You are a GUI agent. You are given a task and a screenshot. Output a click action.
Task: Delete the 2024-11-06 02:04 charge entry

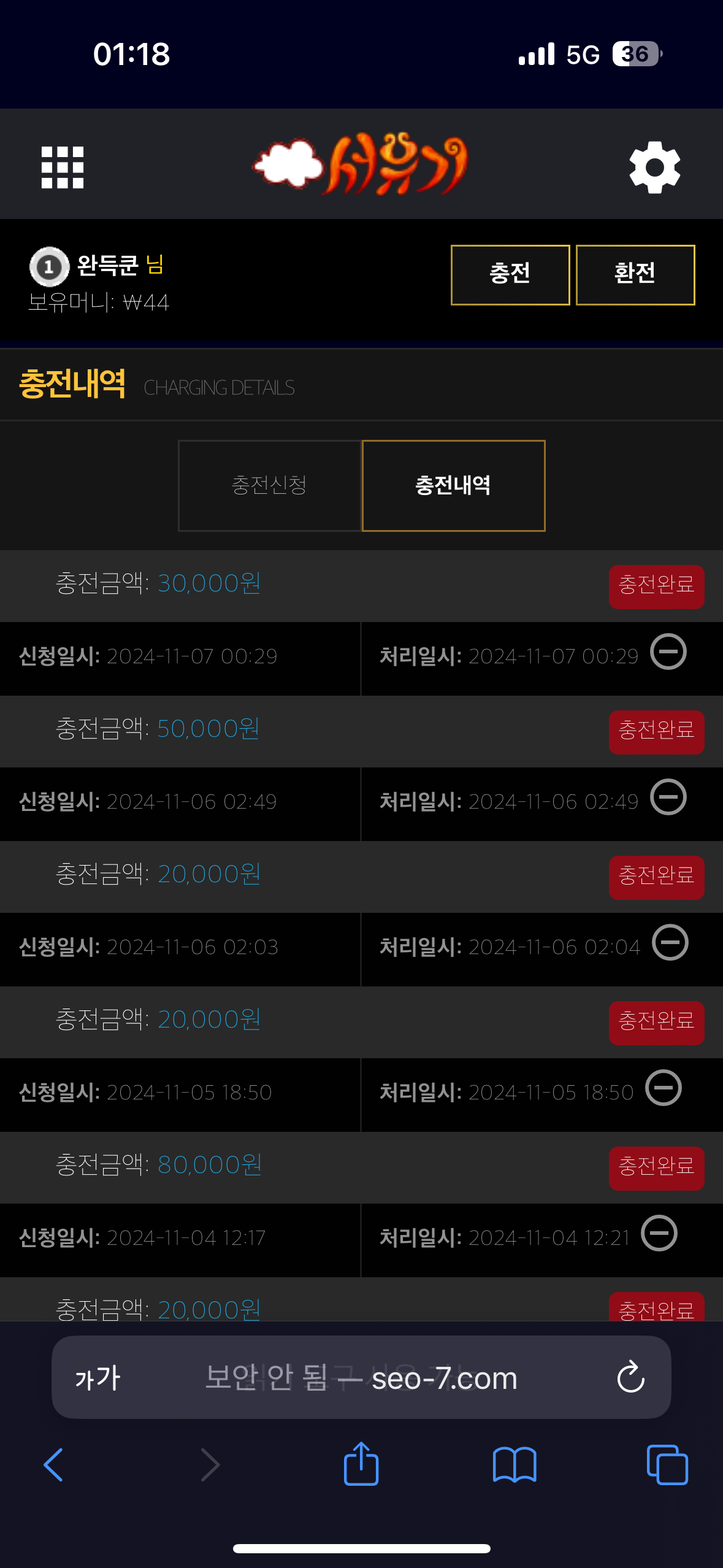[670, 942]
